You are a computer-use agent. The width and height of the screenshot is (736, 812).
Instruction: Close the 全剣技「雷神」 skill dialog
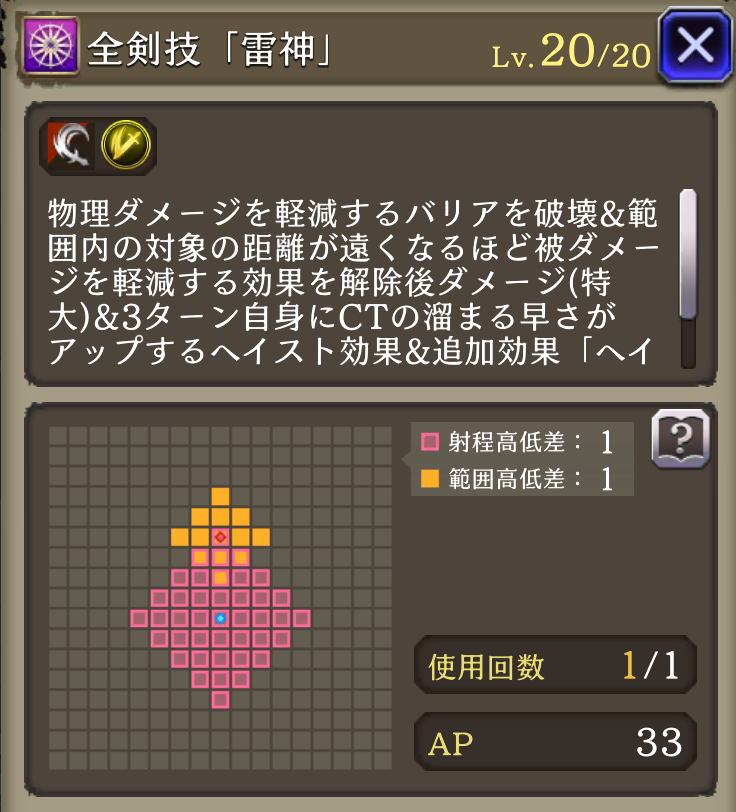(696, 45)
